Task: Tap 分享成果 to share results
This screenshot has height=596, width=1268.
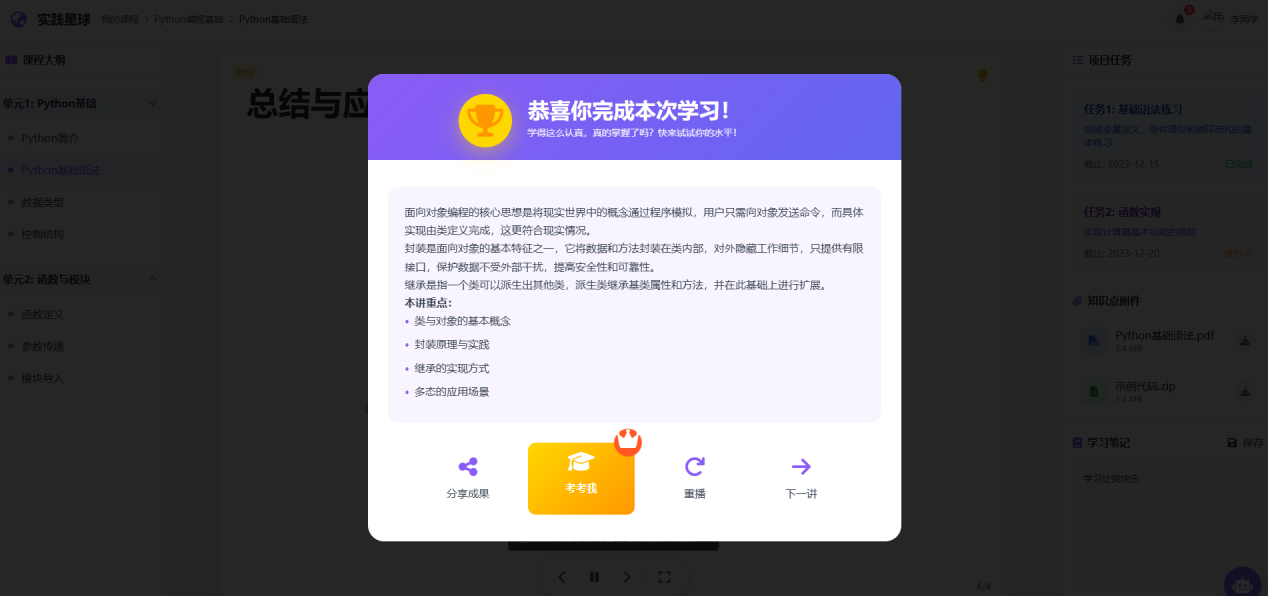Action: tap(467, 478)
